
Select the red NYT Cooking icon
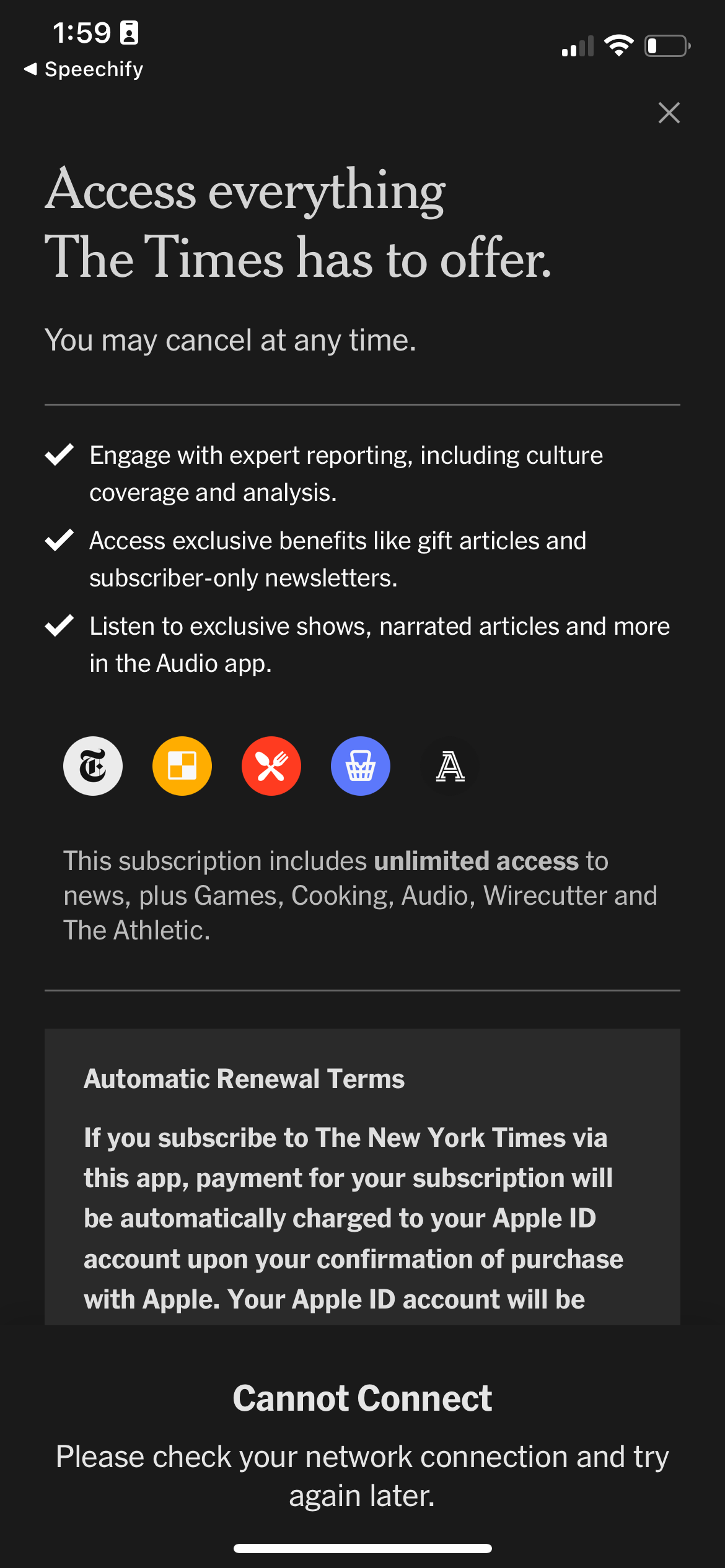click(271, 765)
